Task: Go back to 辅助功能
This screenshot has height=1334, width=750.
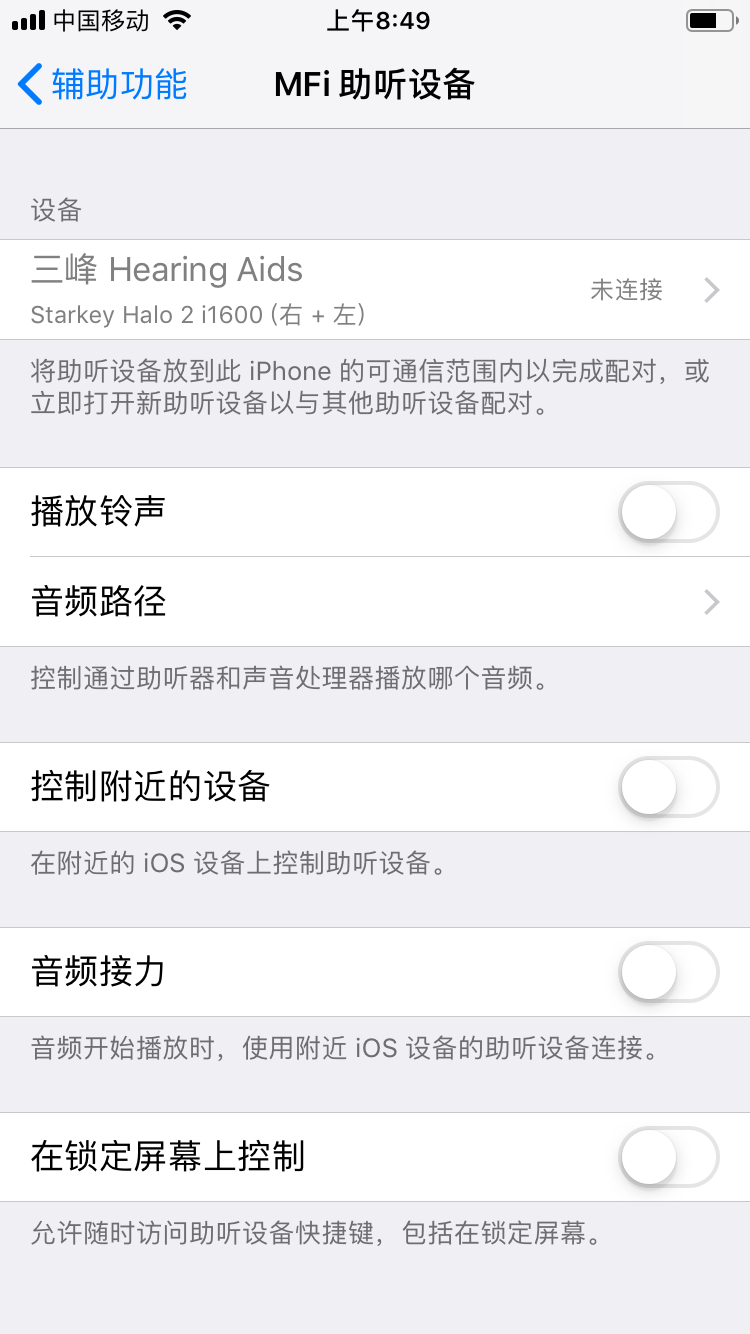Action: [x=102, y=85]
